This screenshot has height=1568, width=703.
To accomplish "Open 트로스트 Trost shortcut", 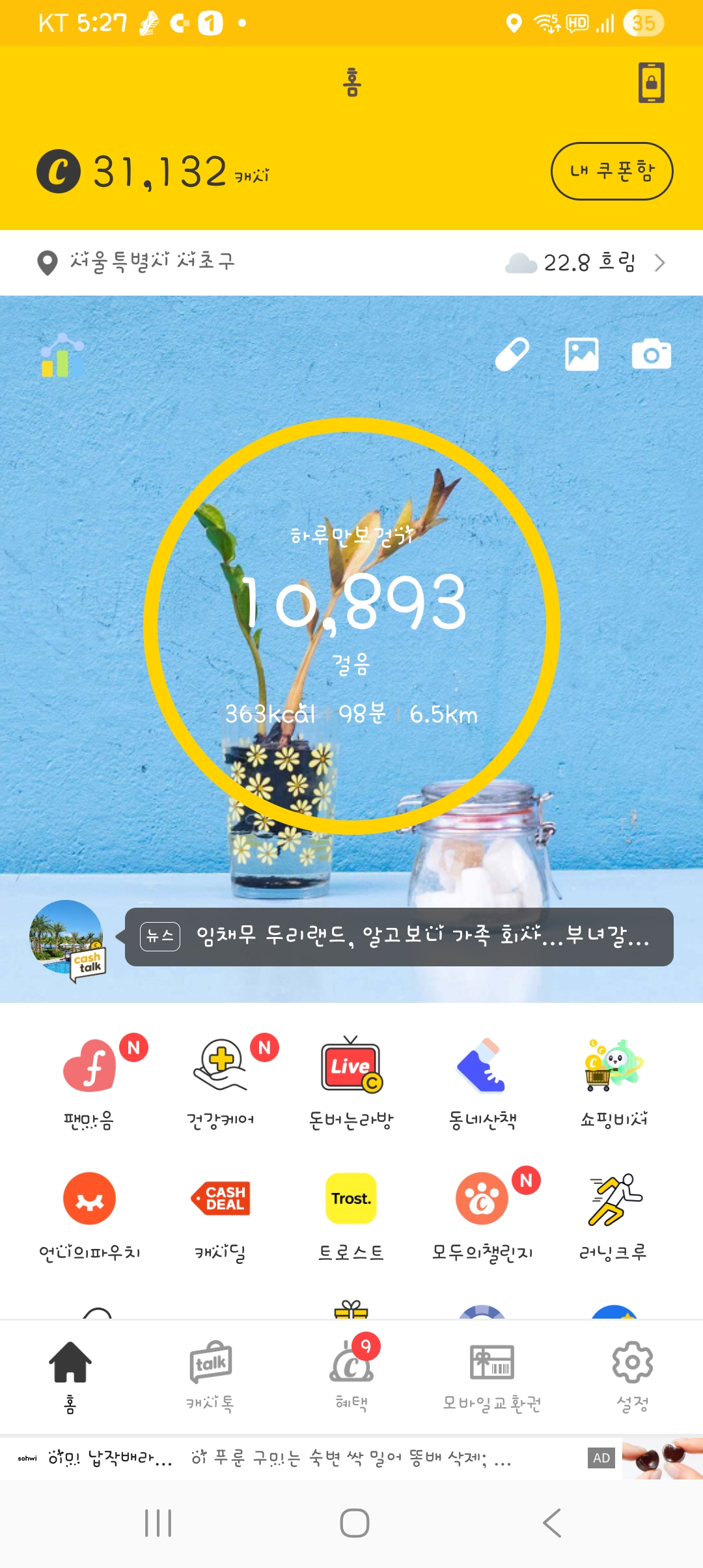I will coord(351,1214).
